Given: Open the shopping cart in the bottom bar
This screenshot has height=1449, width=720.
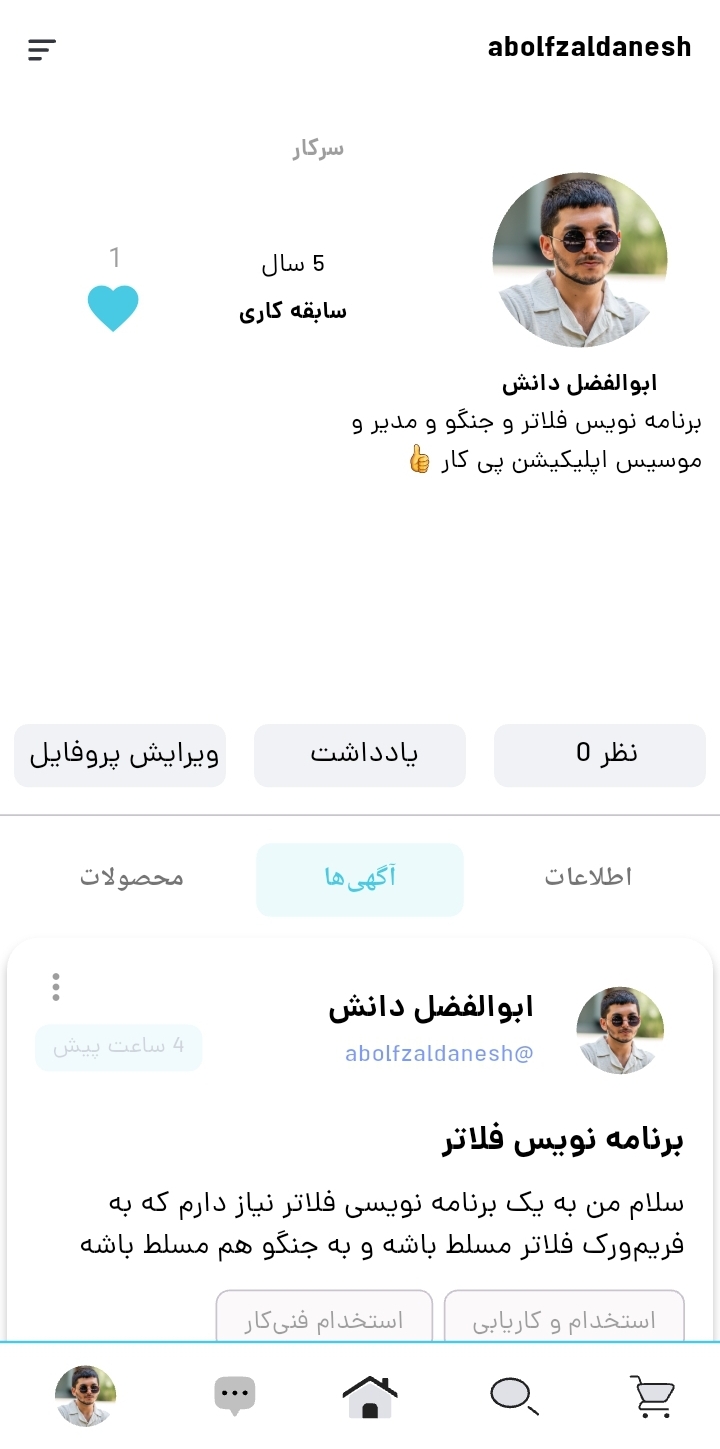Looking at the screenshot, I should click(652, 1395).
